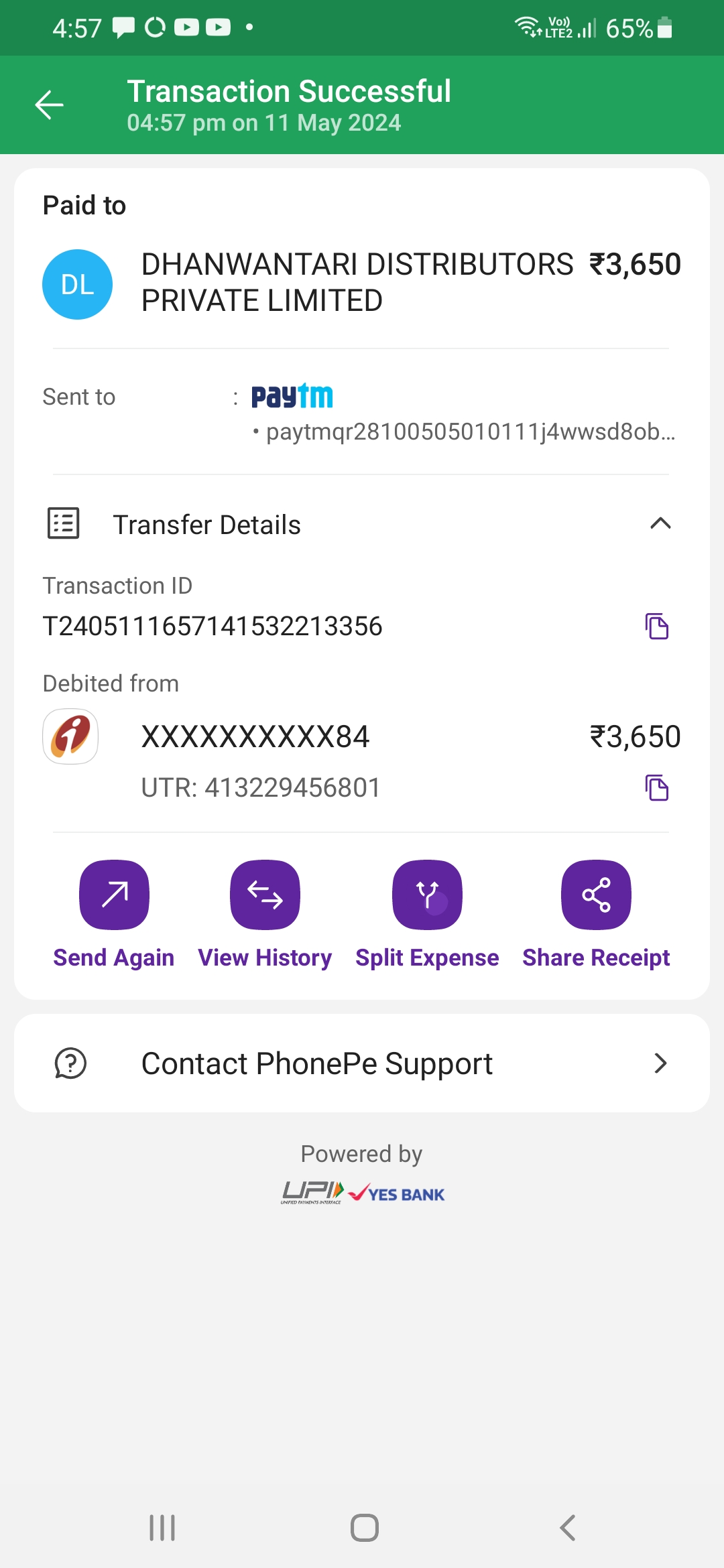Copy the UTR number
The image size is (724, 1568).
pyautogui.click(x=657, y=787)
